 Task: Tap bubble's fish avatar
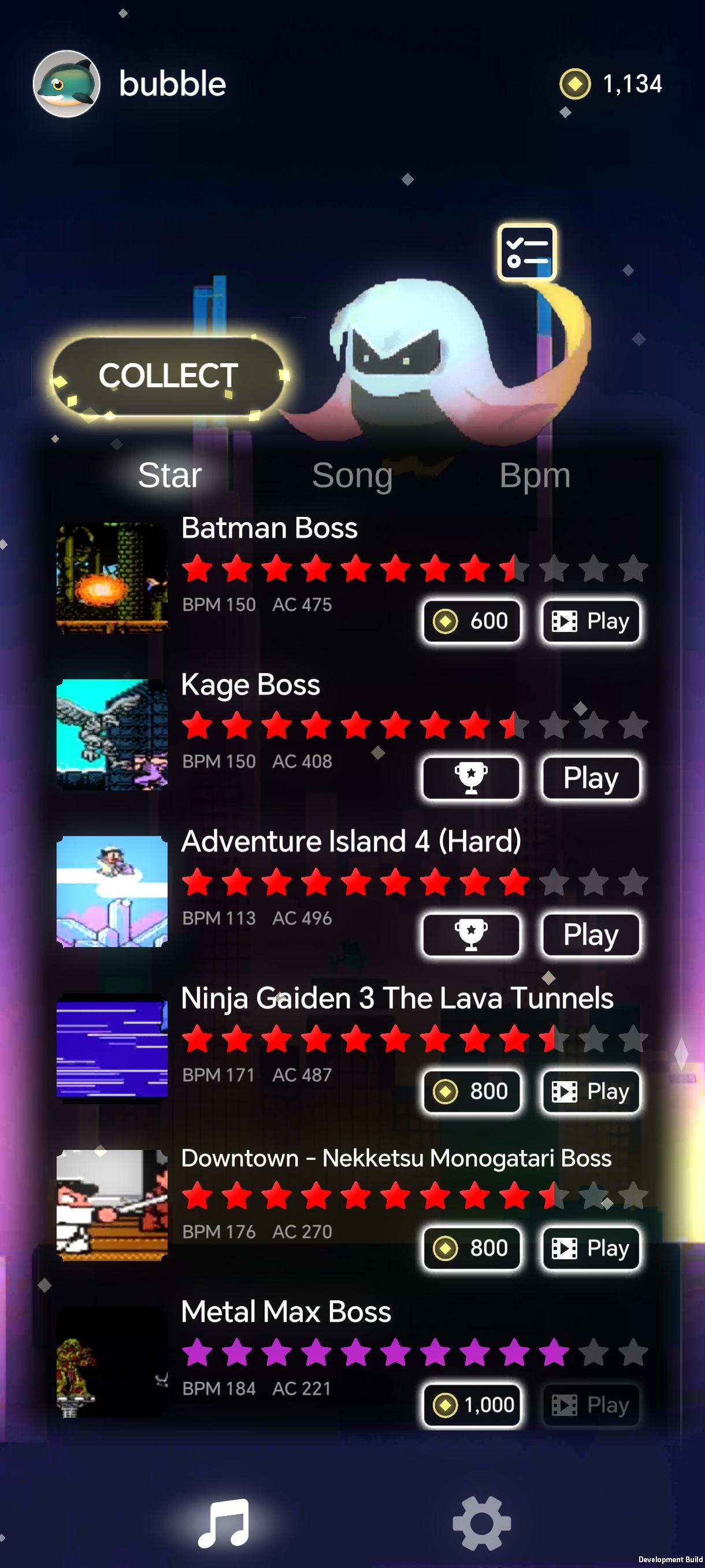pyautogui.click(x=66, y=83)
